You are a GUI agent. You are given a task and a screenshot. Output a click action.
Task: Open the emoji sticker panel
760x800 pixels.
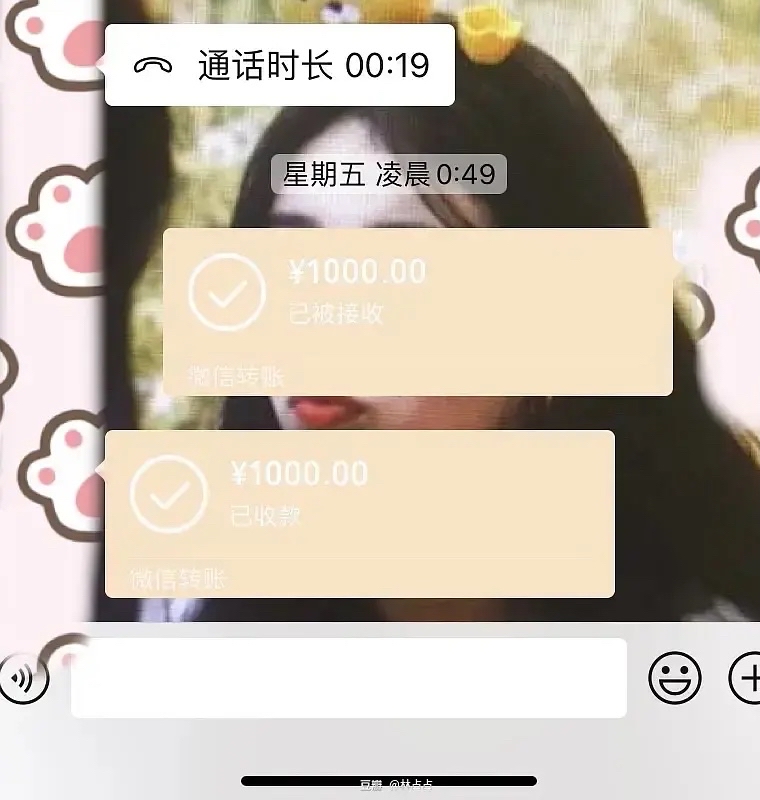click(x=675, y=678)
